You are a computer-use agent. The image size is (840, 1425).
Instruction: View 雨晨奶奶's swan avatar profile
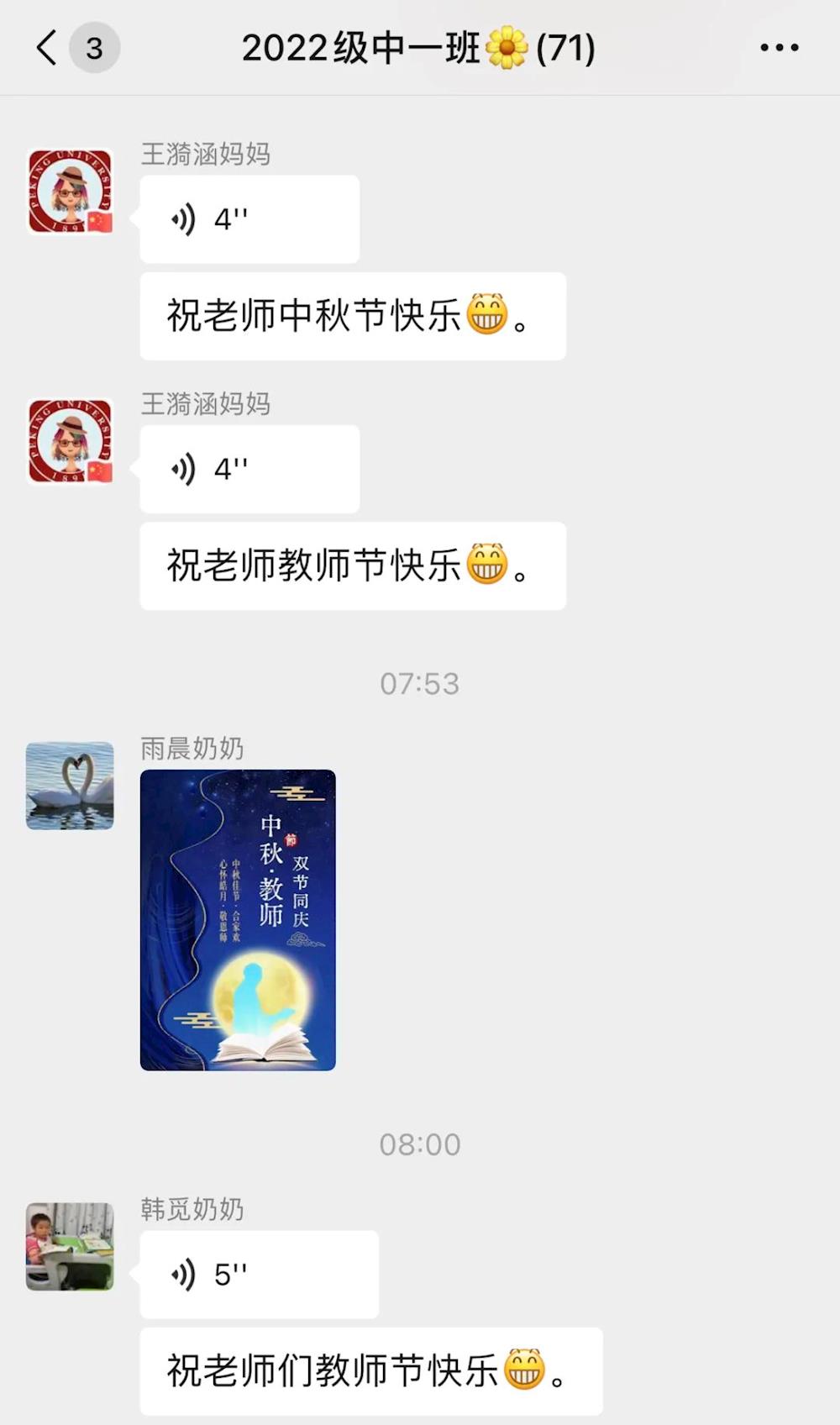[70, 786]
